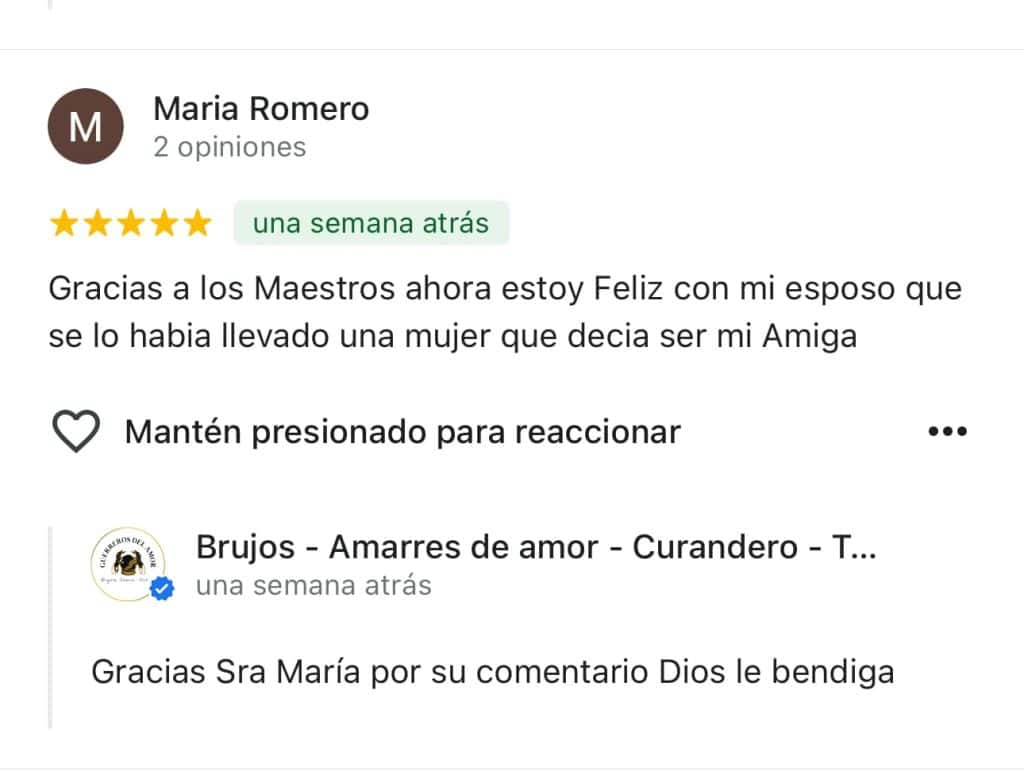Tap Maria Romero's brown M avatar
The width and height of the screenshot is (1024, 779).
click(x=86, y=127)
